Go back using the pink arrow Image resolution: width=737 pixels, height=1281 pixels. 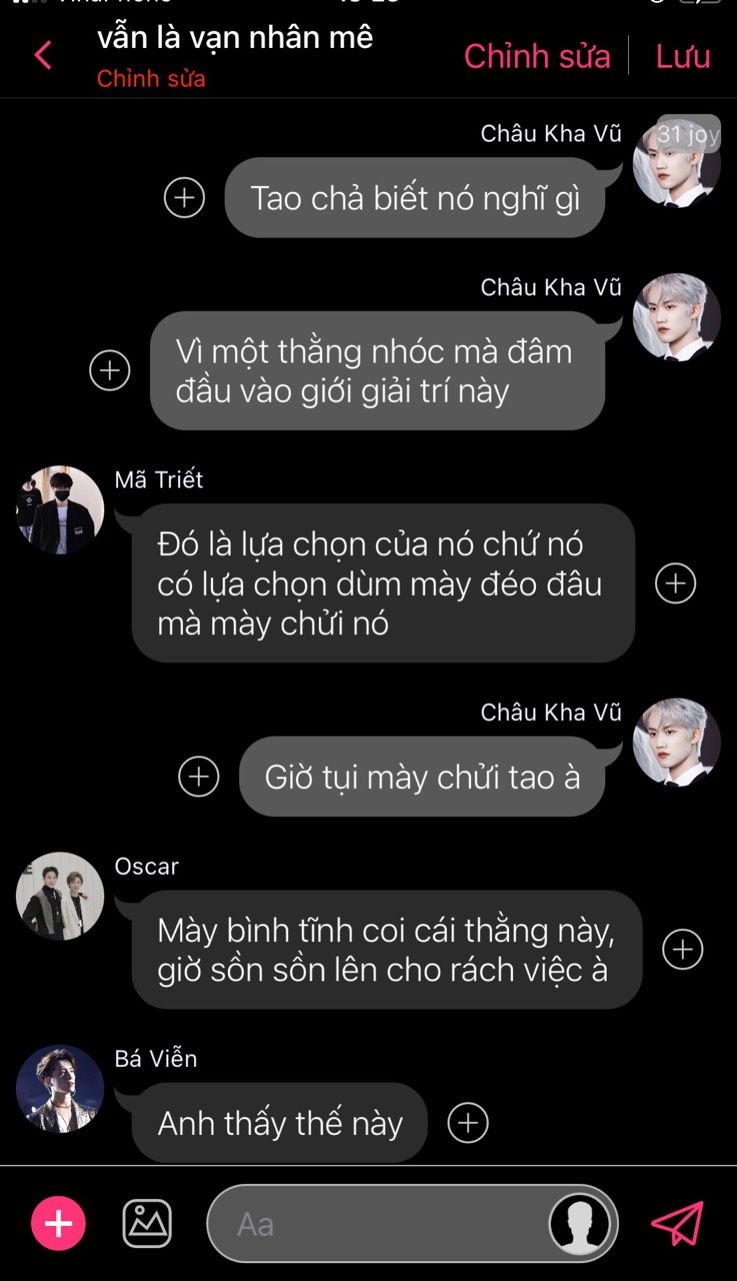pos(42,55)
